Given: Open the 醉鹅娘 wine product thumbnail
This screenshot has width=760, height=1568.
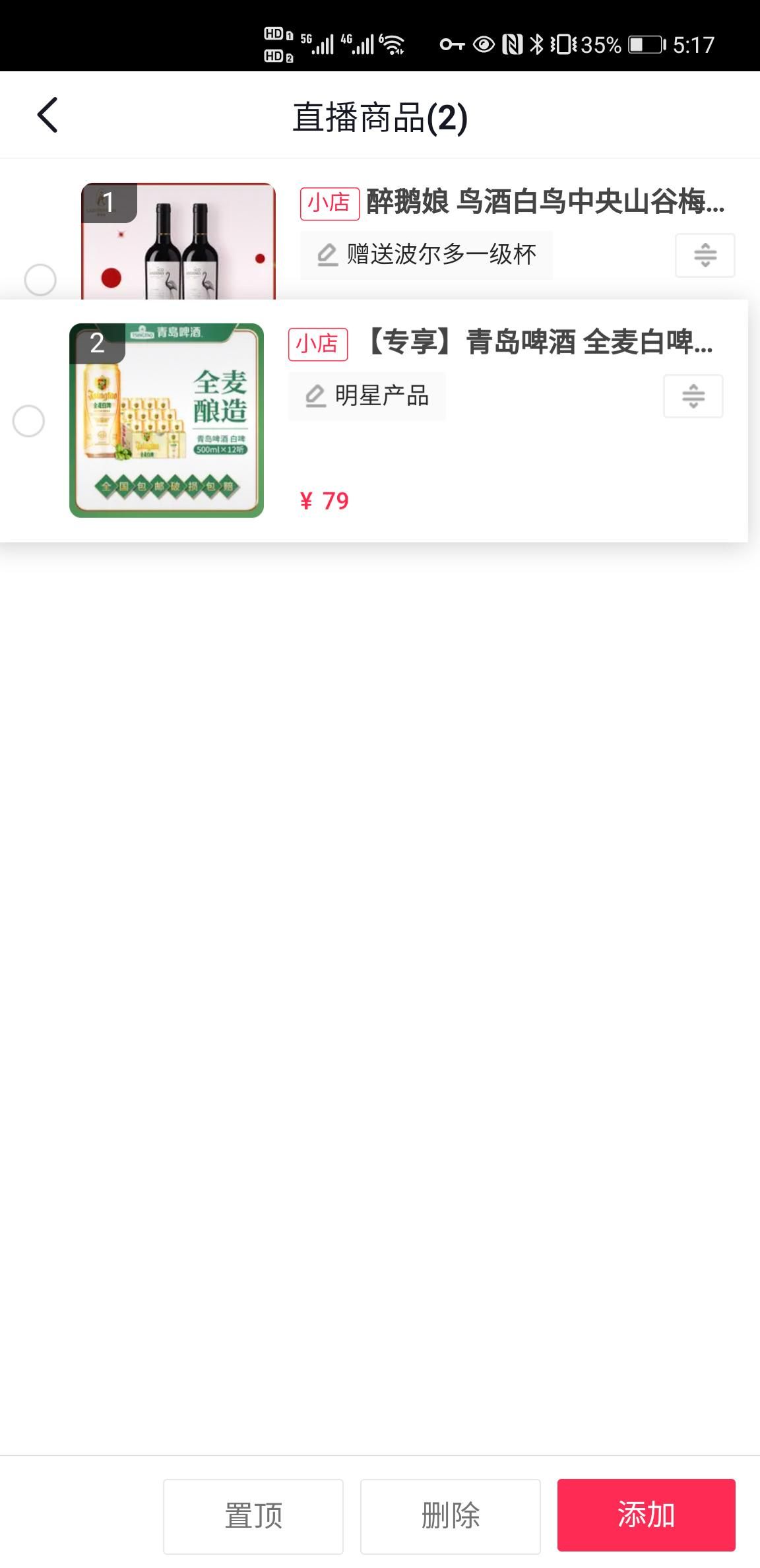Looking at the screenshot, I should coord(178,241).
